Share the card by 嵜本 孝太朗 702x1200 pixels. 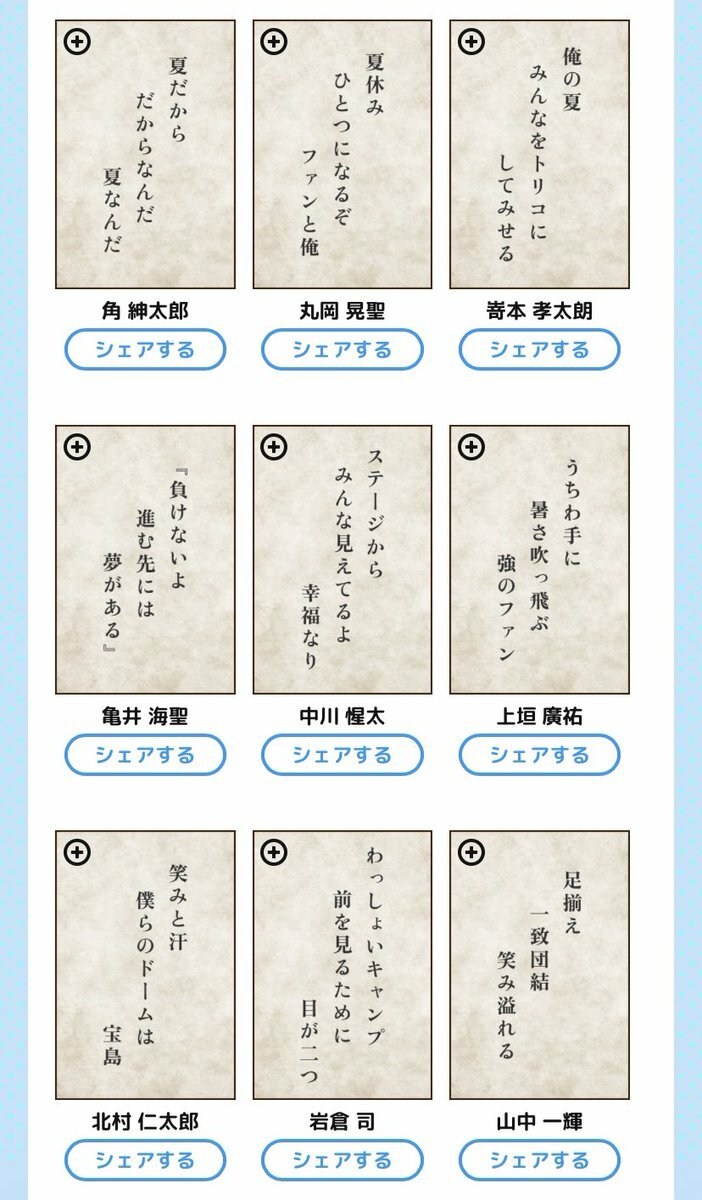point(539,350)
